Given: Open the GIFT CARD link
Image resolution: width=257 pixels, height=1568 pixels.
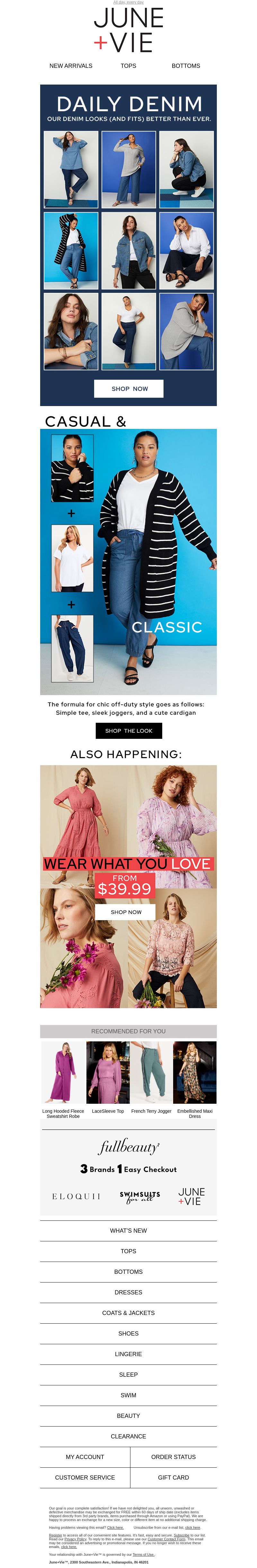Looking at the screenshot, I should 173,1477.
